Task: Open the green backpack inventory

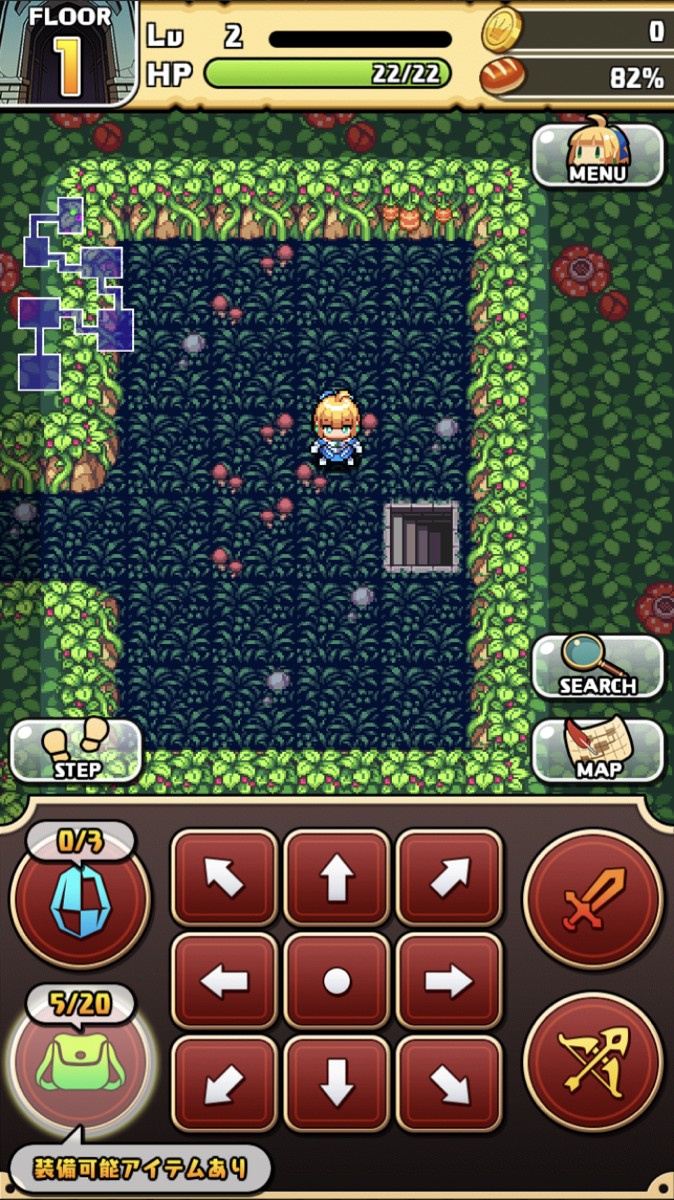Action: (80, 1066)
